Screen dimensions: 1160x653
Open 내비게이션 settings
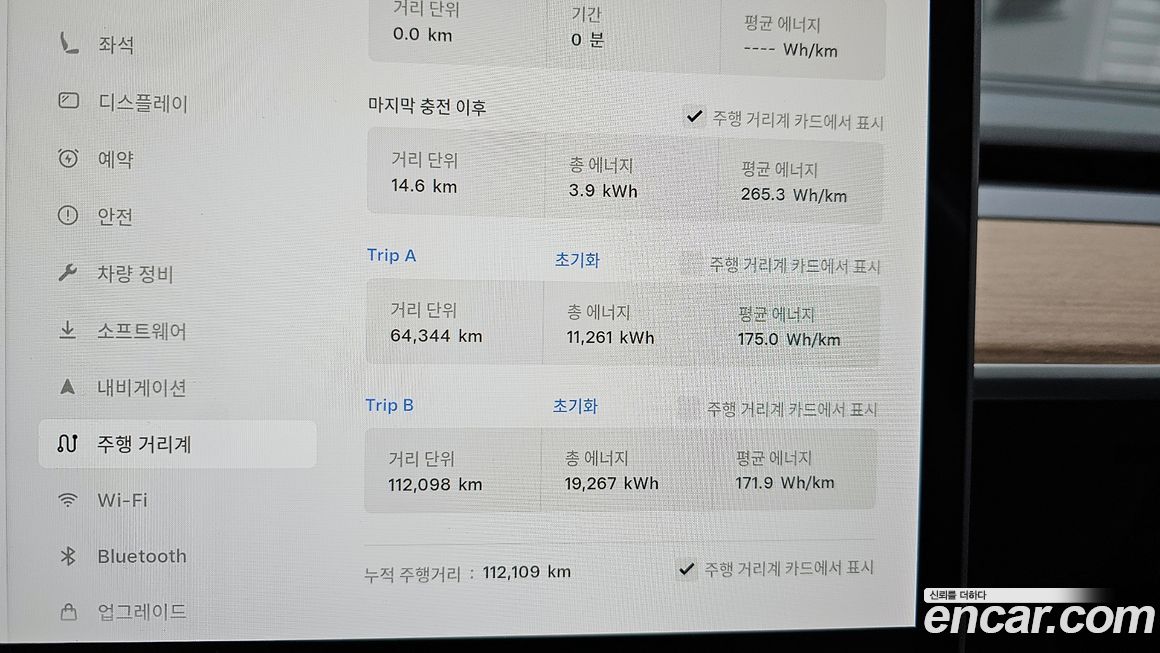(141, 388)
